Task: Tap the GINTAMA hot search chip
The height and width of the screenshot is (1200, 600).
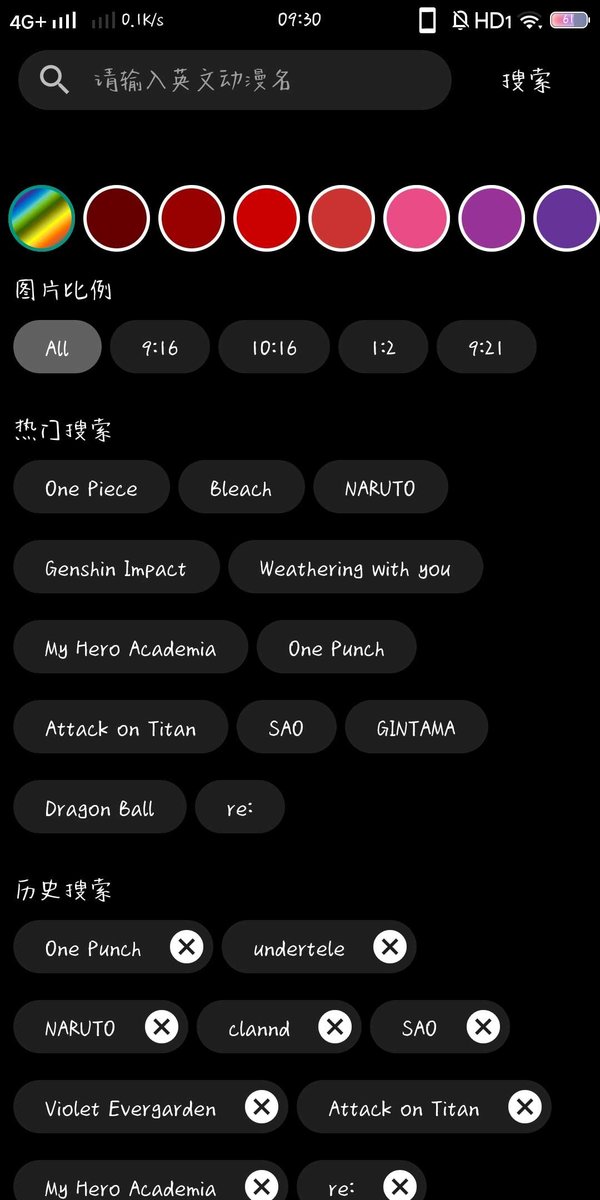Action: pyautogui.click(x=416, y=728)
